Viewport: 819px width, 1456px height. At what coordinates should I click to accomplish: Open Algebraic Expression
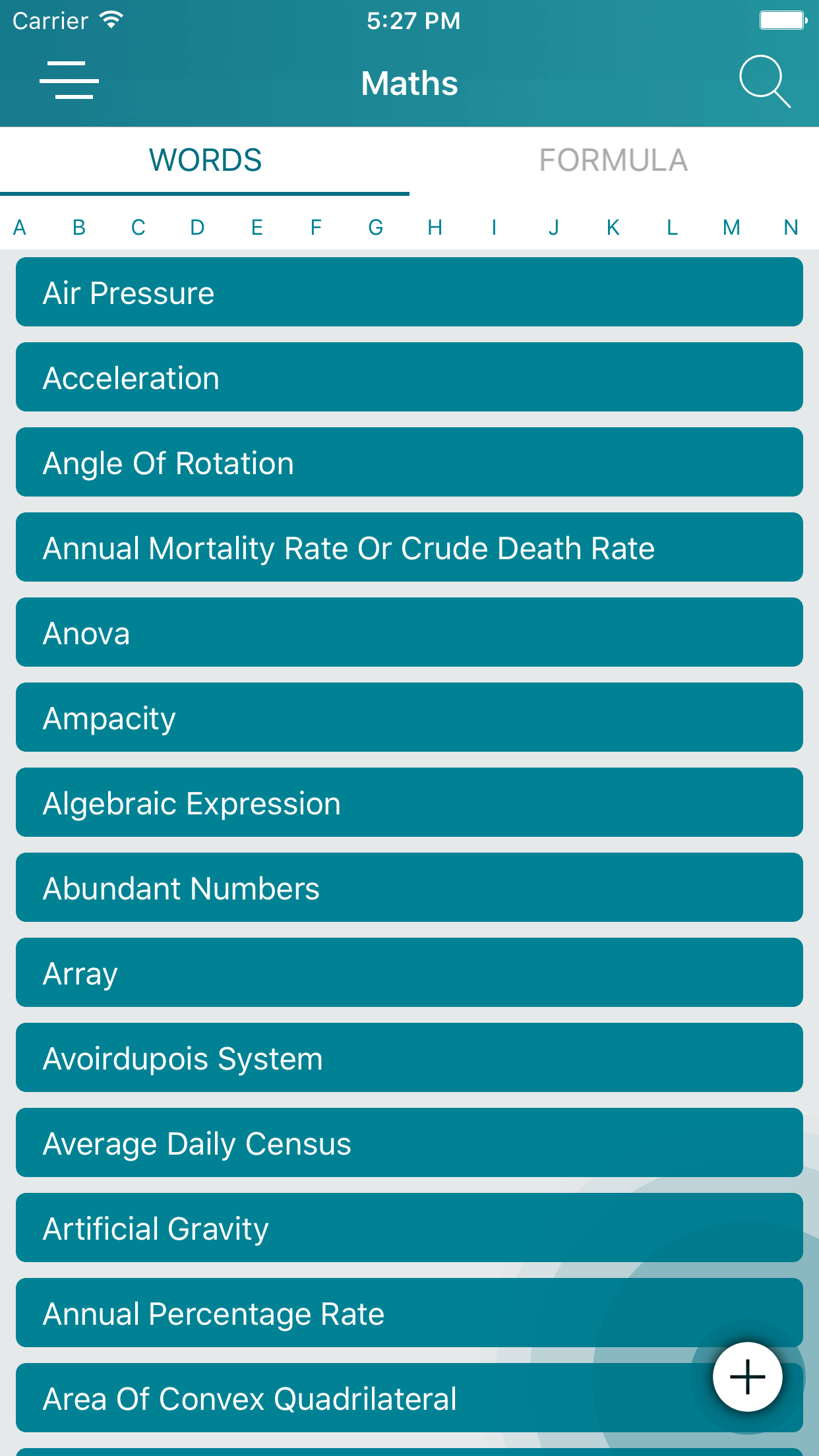tap(409, 803)
